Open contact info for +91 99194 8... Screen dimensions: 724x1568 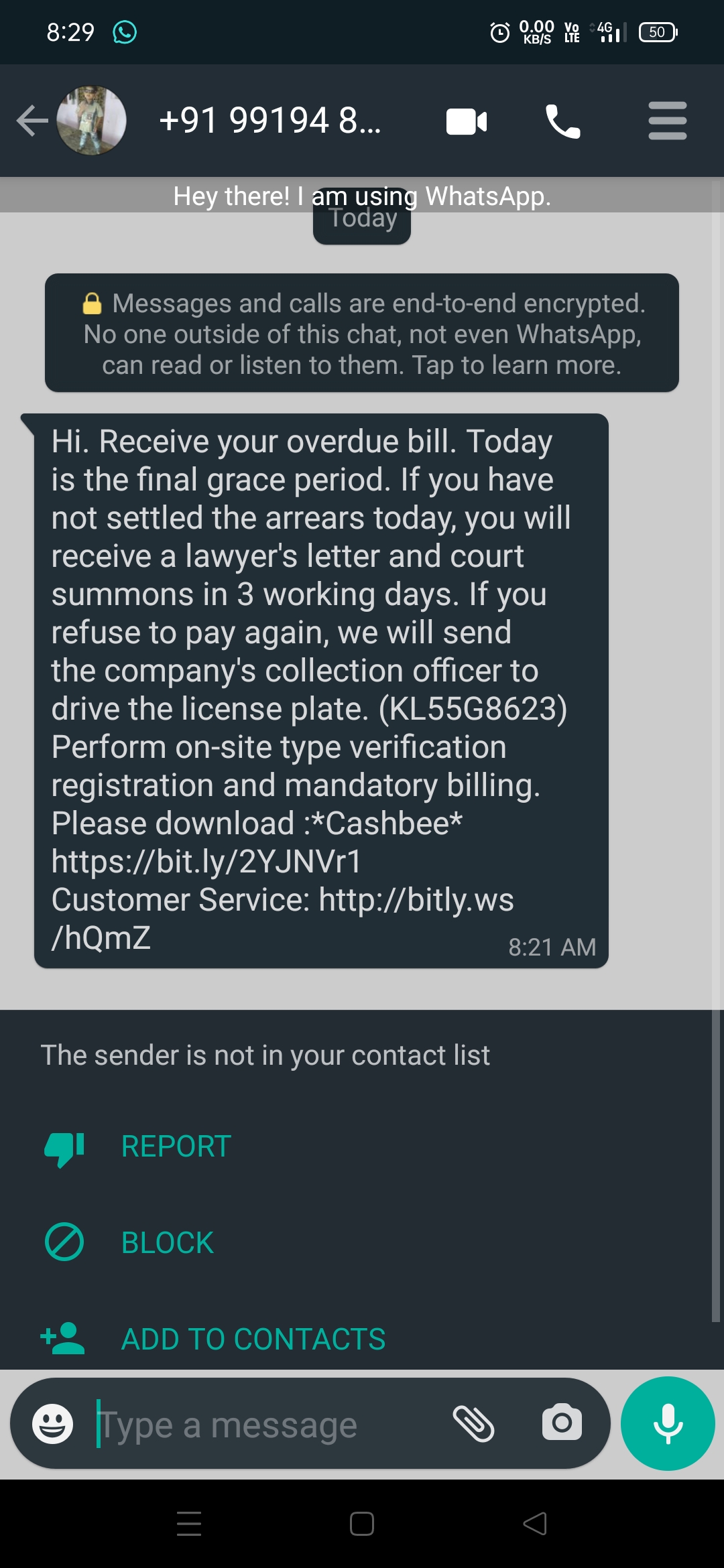pos(270,121)
